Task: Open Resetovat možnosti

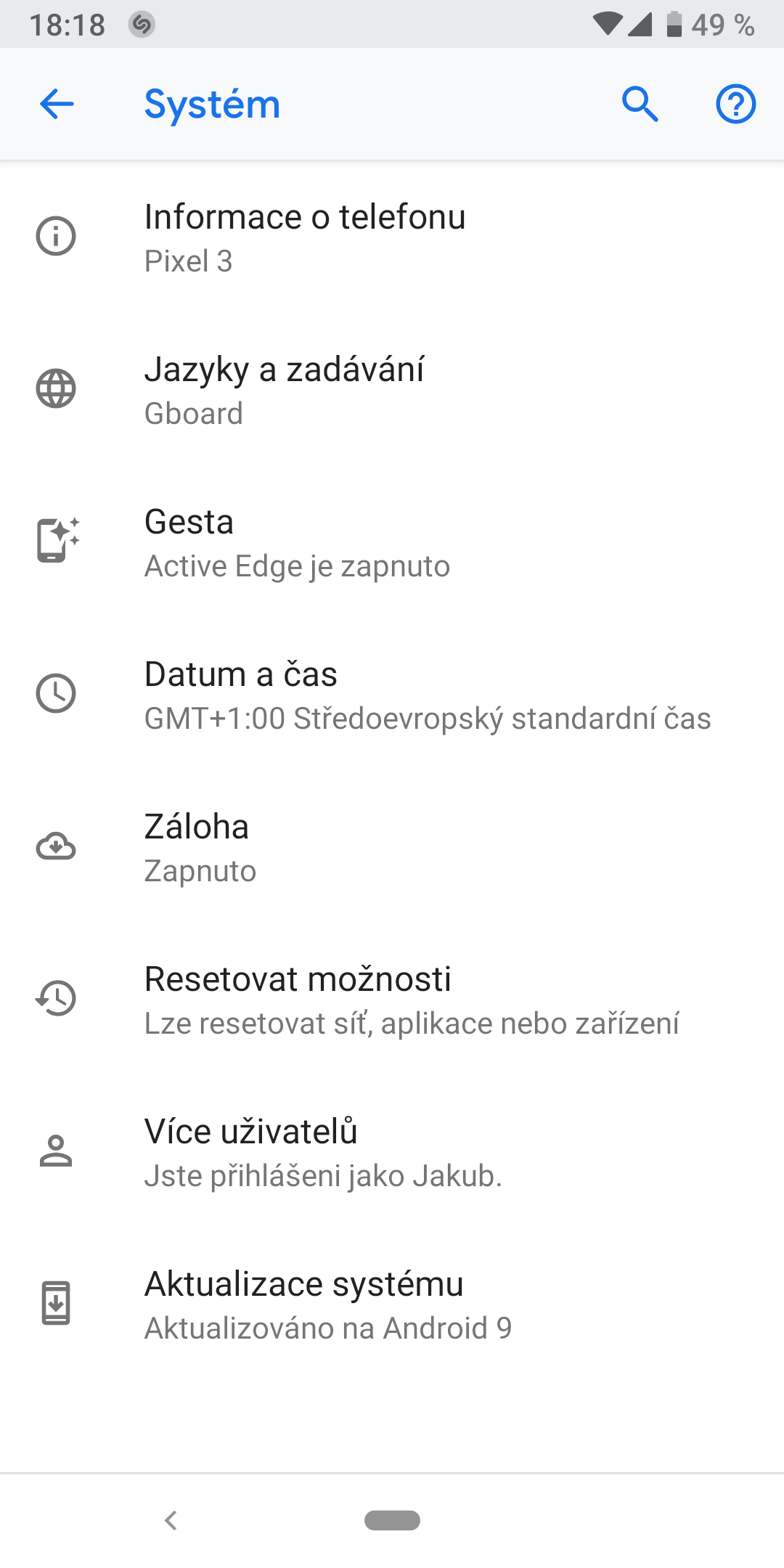Action: point(392,1000)
